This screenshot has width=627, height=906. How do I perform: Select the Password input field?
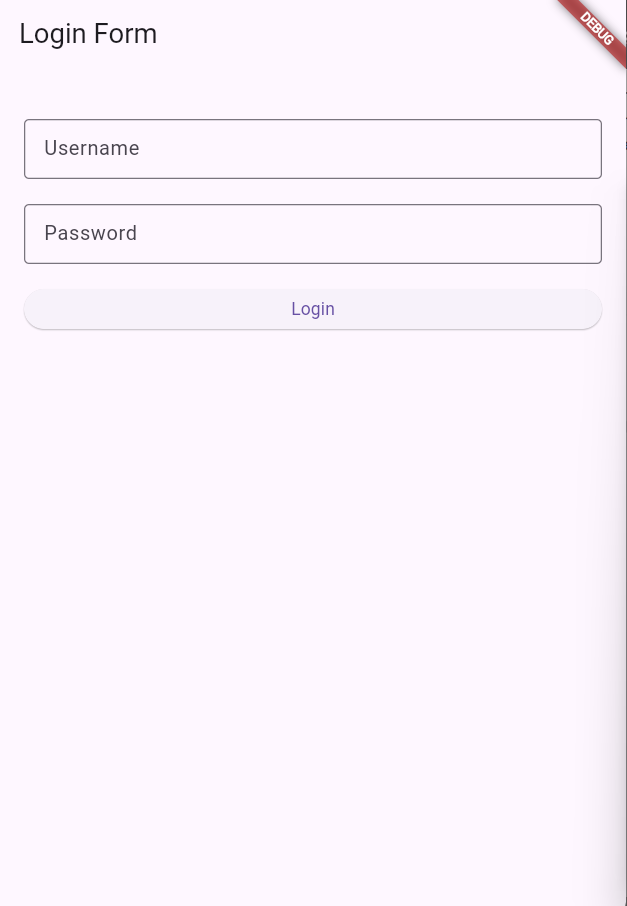click(x=312, y=234)
